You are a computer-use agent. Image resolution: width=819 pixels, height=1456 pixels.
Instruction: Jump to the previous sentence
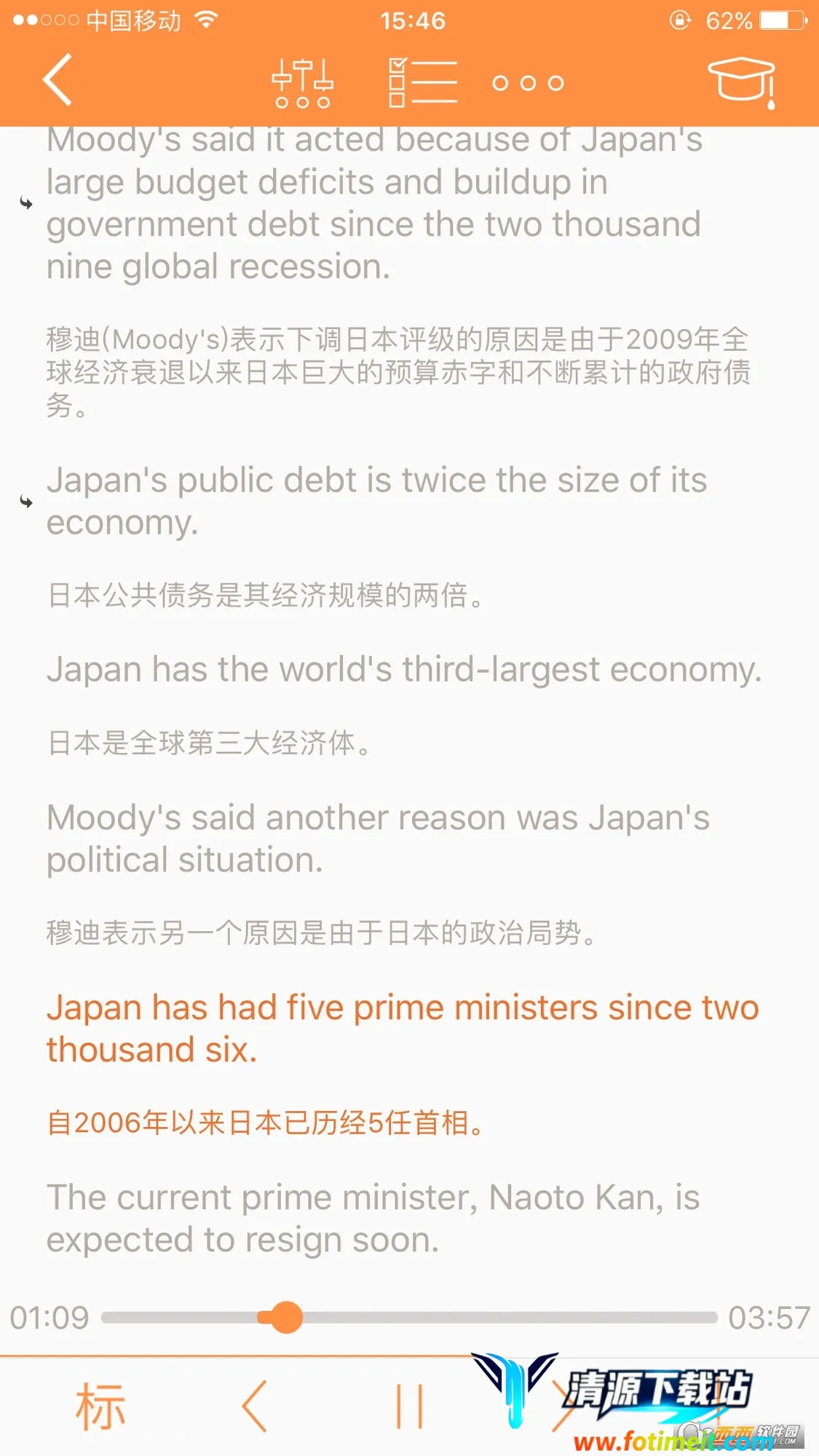[x=255, y=1406]
